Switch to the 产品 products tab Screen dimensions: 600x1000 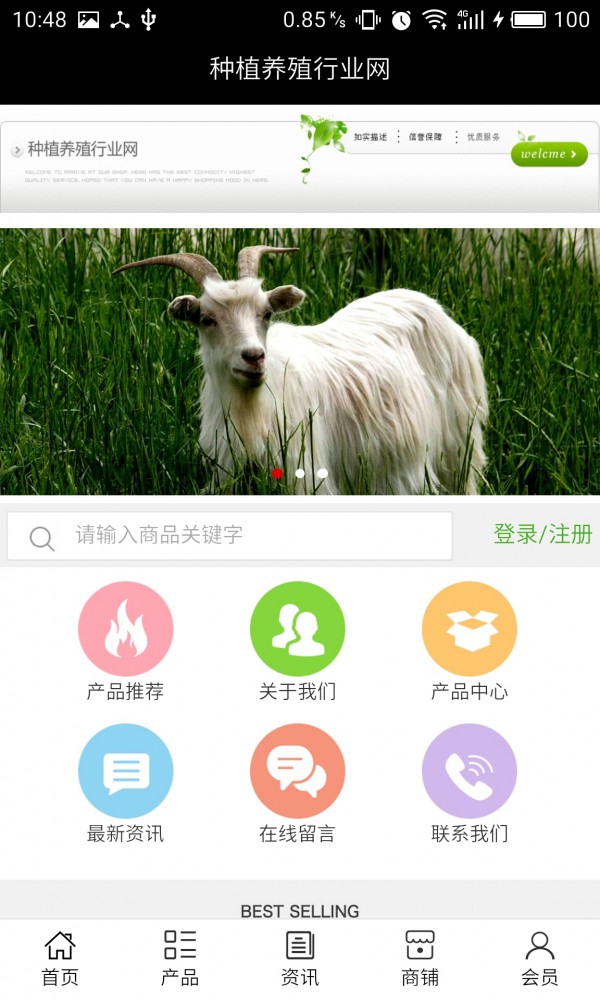[x=180, y=958]
